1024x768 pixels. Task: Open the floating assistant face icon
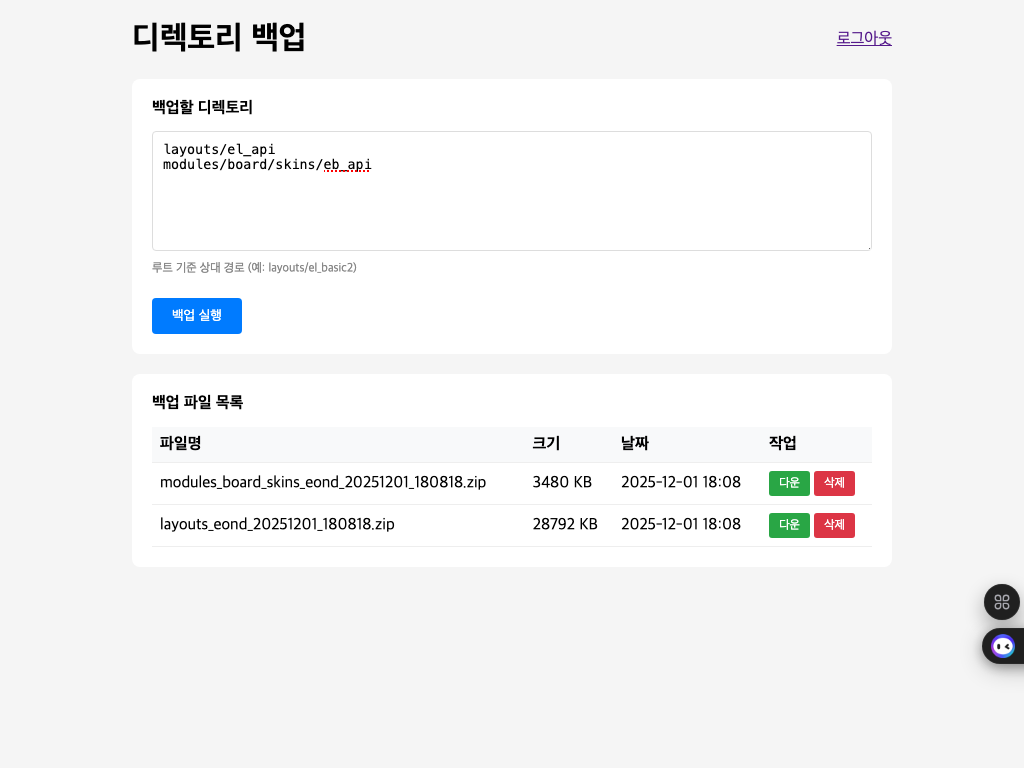[1003, 646]
